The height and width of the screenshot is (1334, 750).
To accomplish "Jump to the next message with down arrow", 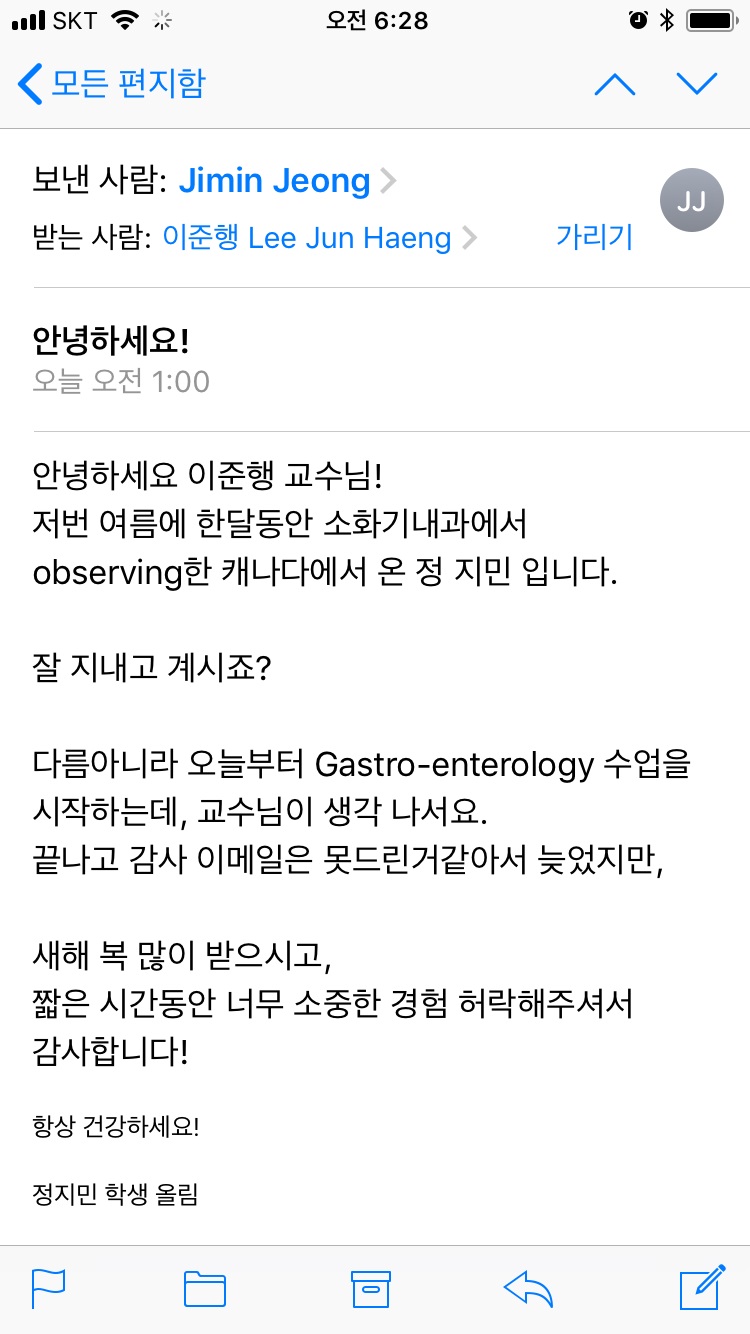I will 697,84.
